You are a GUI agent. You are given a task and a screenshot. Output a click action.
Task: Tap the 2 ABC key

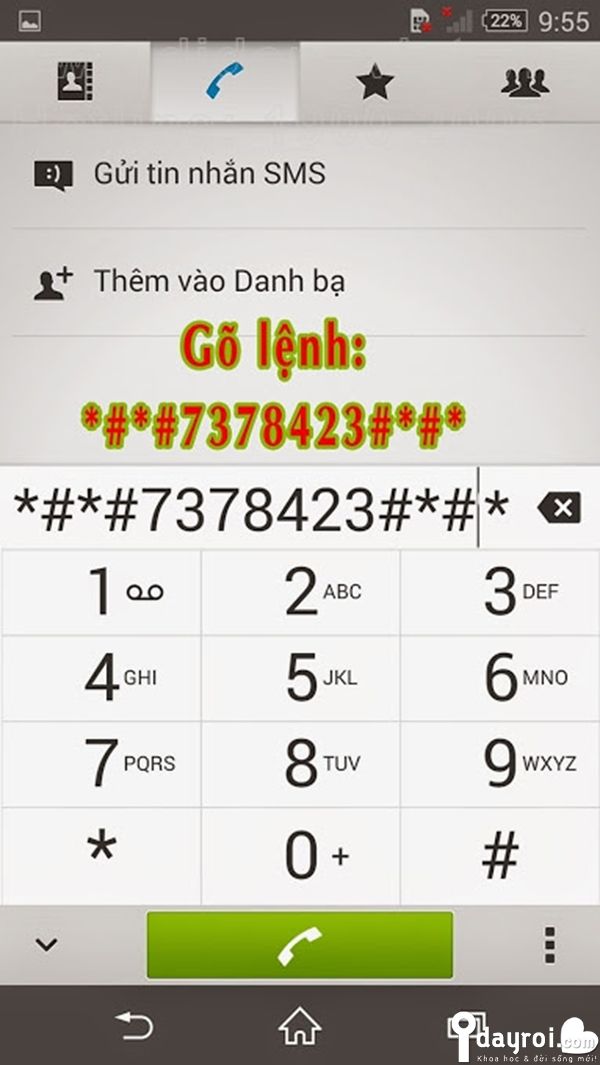(x=300, y=592)
